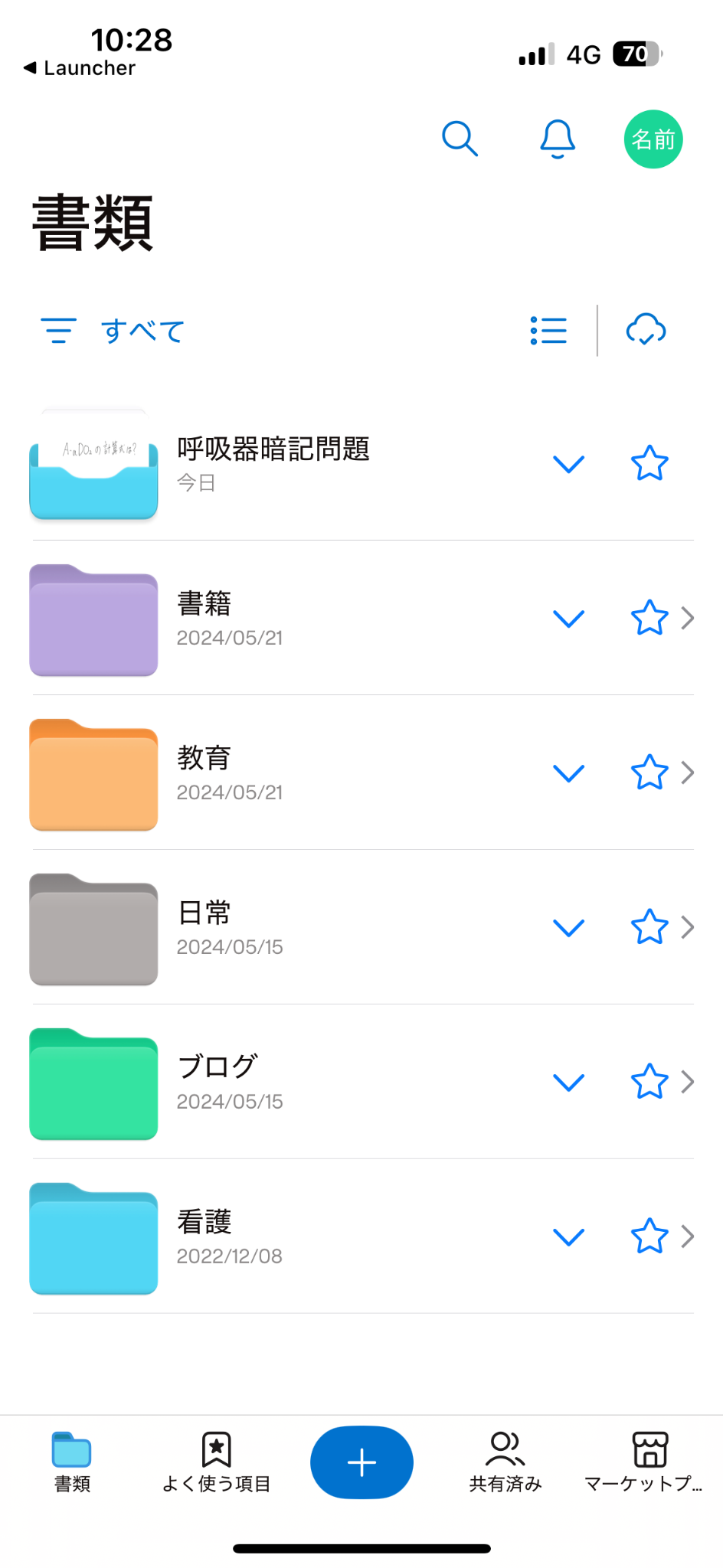Return to Launcher app

[80, 68]
